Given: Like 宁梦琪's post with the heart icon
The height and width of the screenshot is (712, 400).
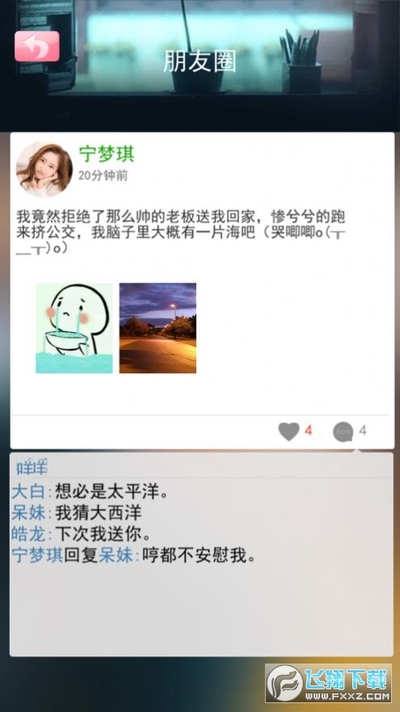Looking at the screenshot, I should (x=289, y=431).
